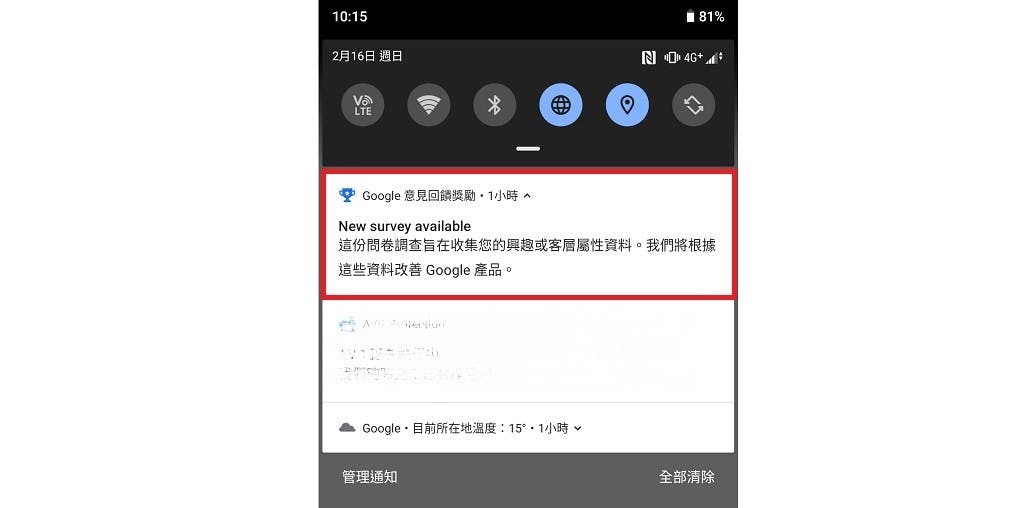Enable Bluetooth quick setting

point(494,105)
